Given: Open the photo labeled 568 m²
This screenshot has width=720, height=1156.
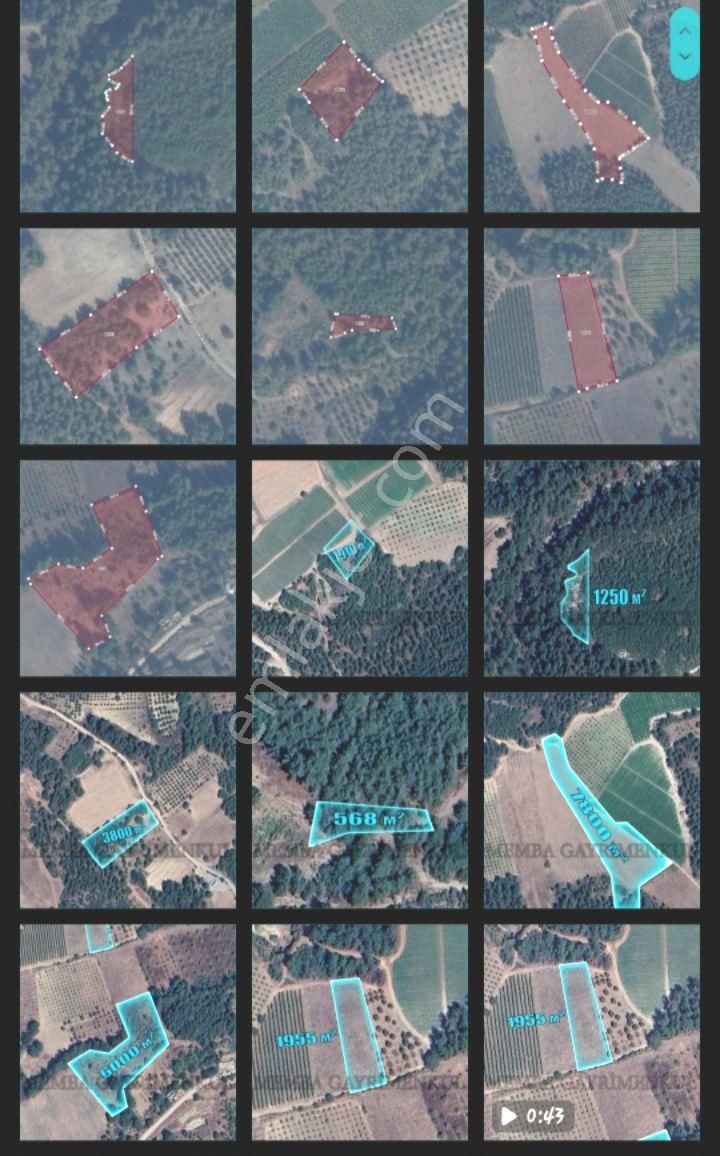Looking at the screenshot, I should (360, 800).
